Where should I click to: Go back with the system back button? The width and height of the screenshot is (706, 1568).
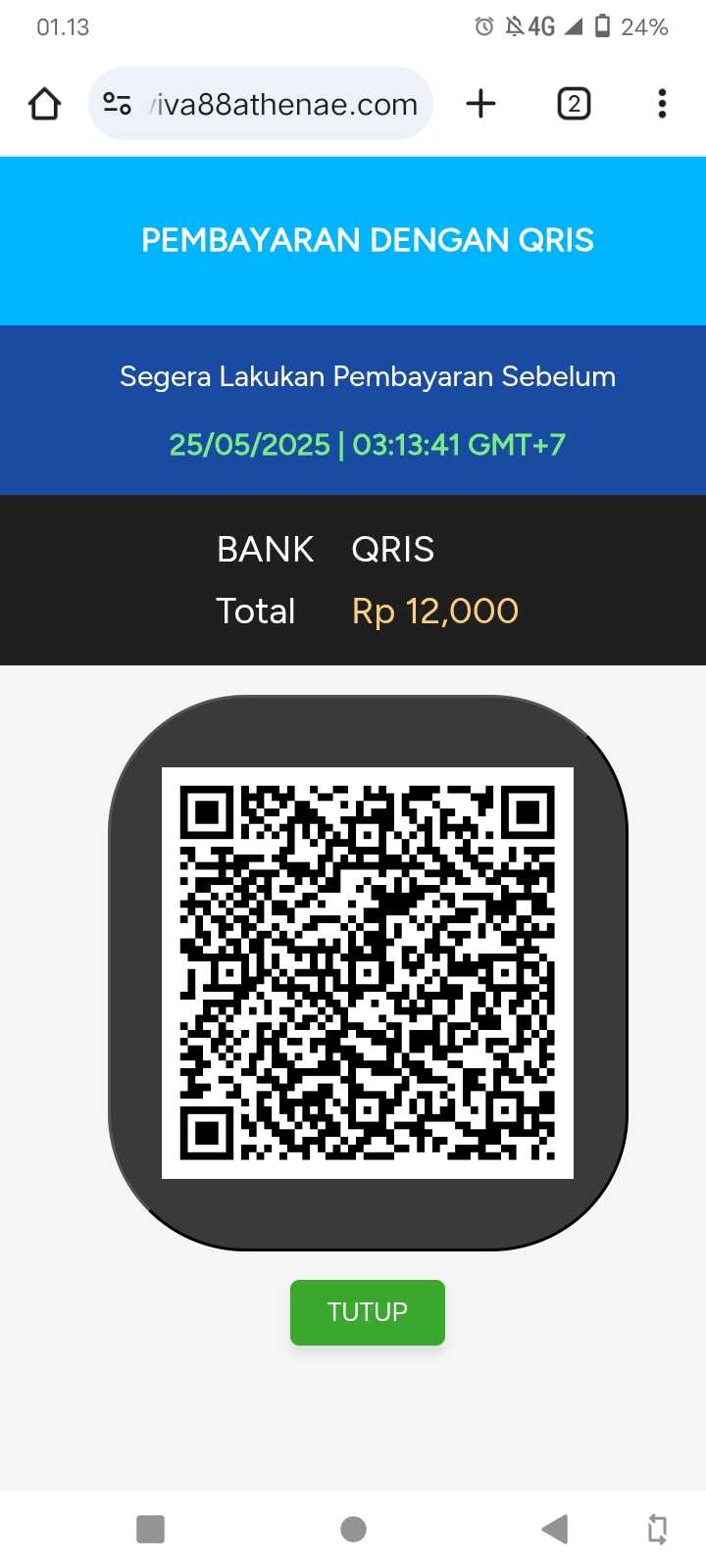coord(555,1529)
